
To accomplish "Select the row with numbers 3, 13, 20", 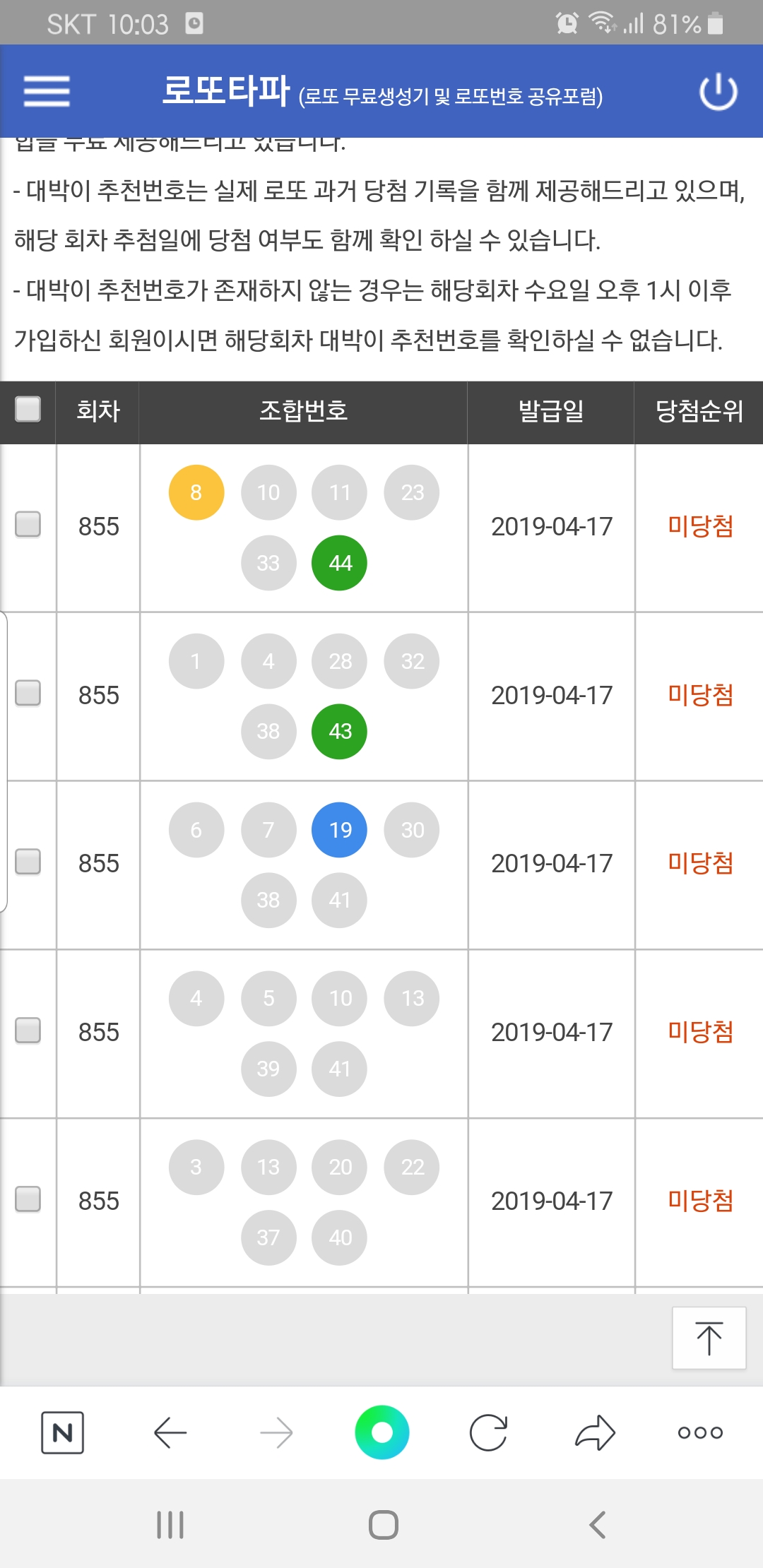I will coord(28,1199).
